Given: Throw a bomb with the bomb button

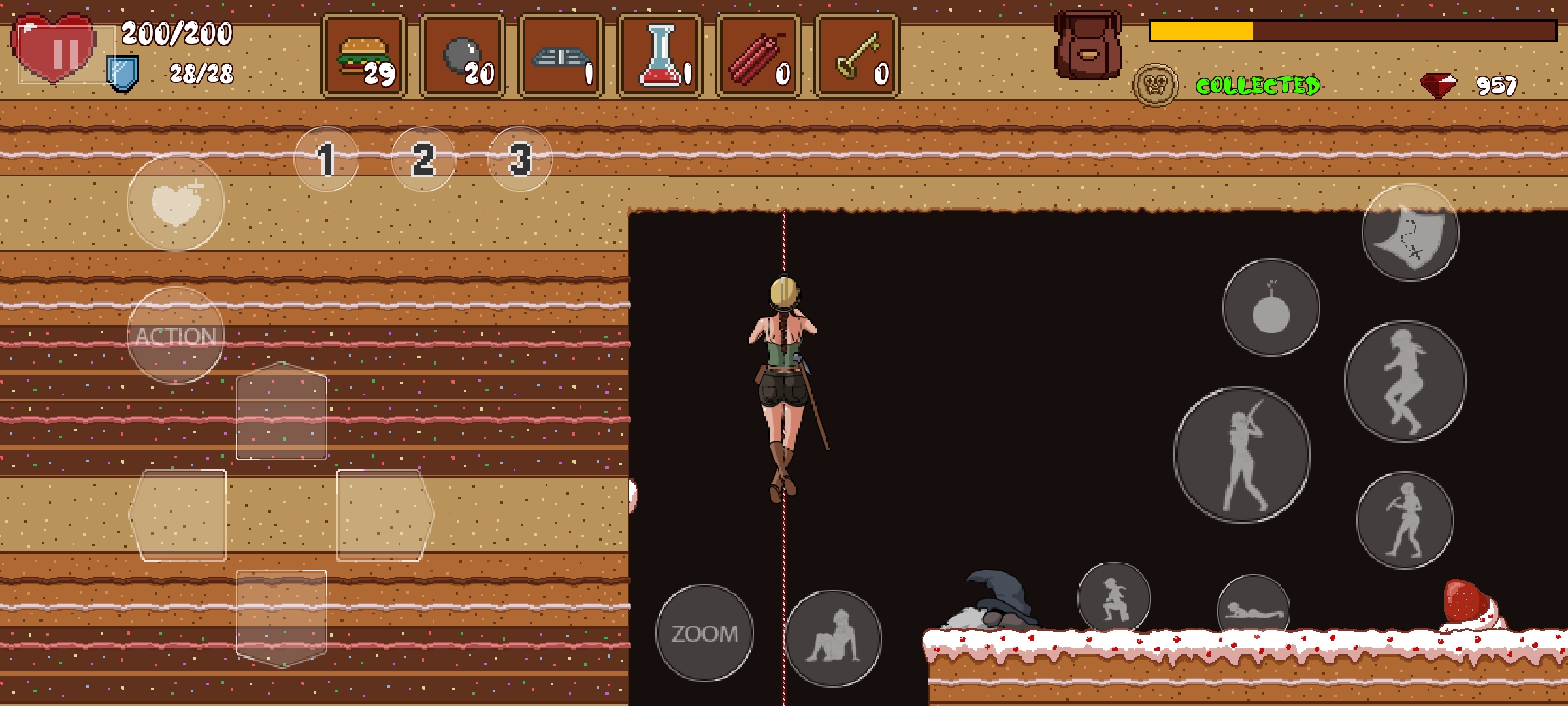Looking at the screenshot, I should [x=1271, y=307].
